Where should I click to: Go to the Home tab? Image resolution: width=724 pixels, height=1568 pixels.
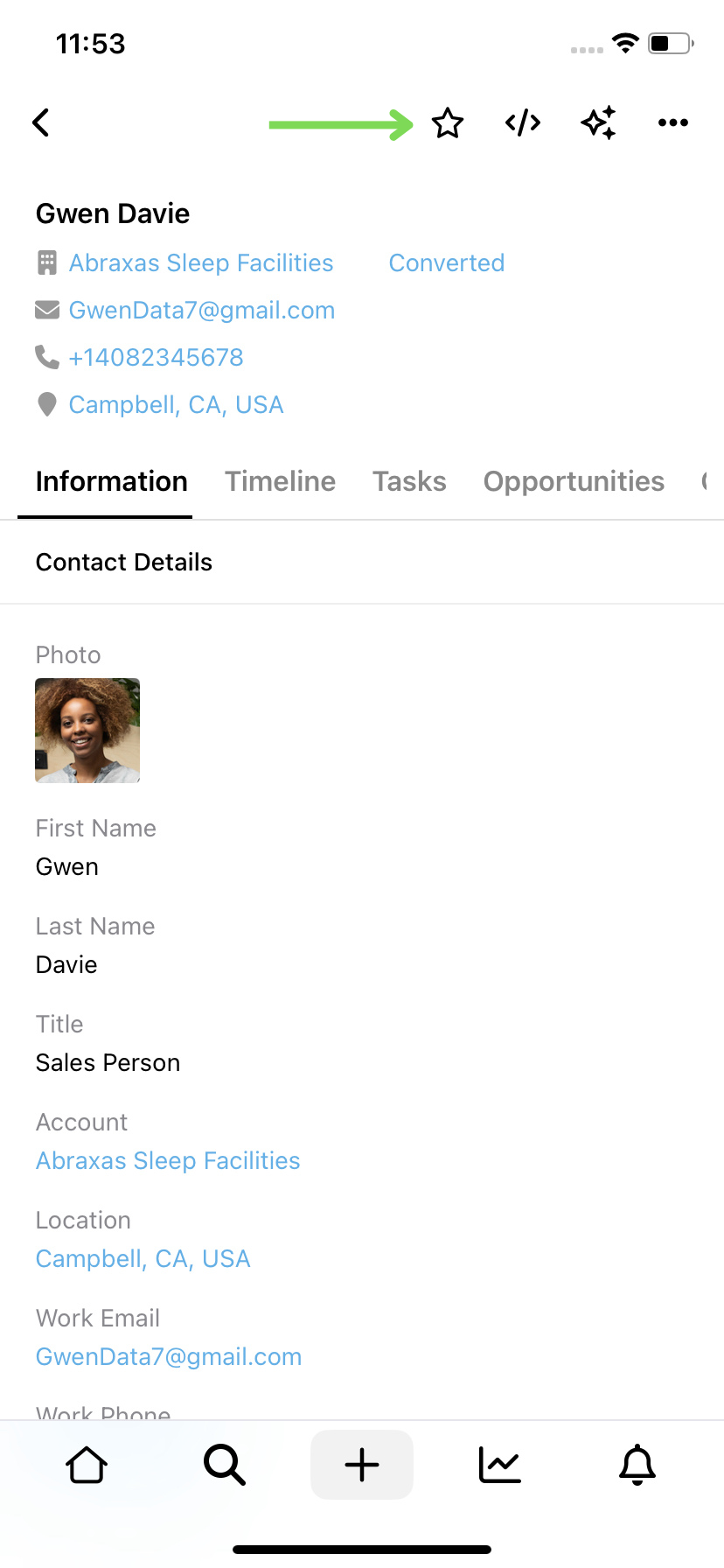tap(87, 1465)
